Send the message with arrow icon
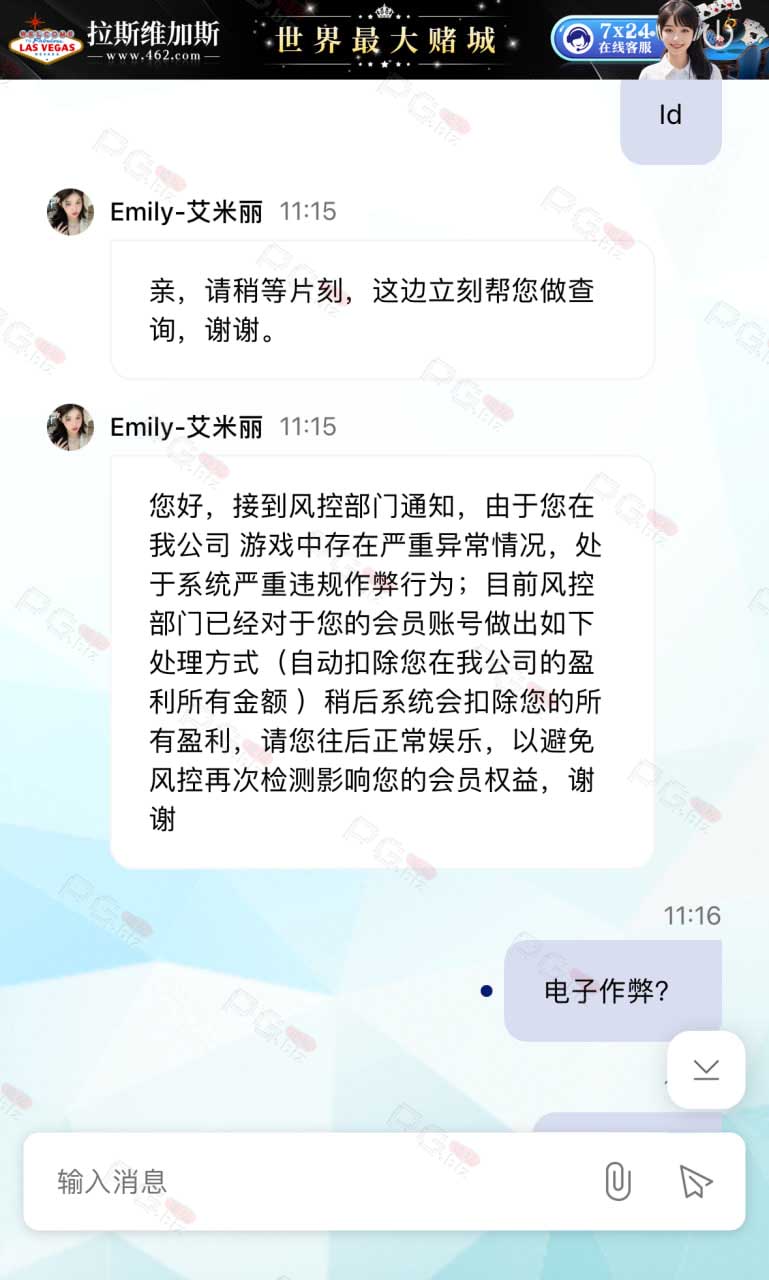Image resolution: width=769 pixels, height=1280 pixels. point(695,1181)
